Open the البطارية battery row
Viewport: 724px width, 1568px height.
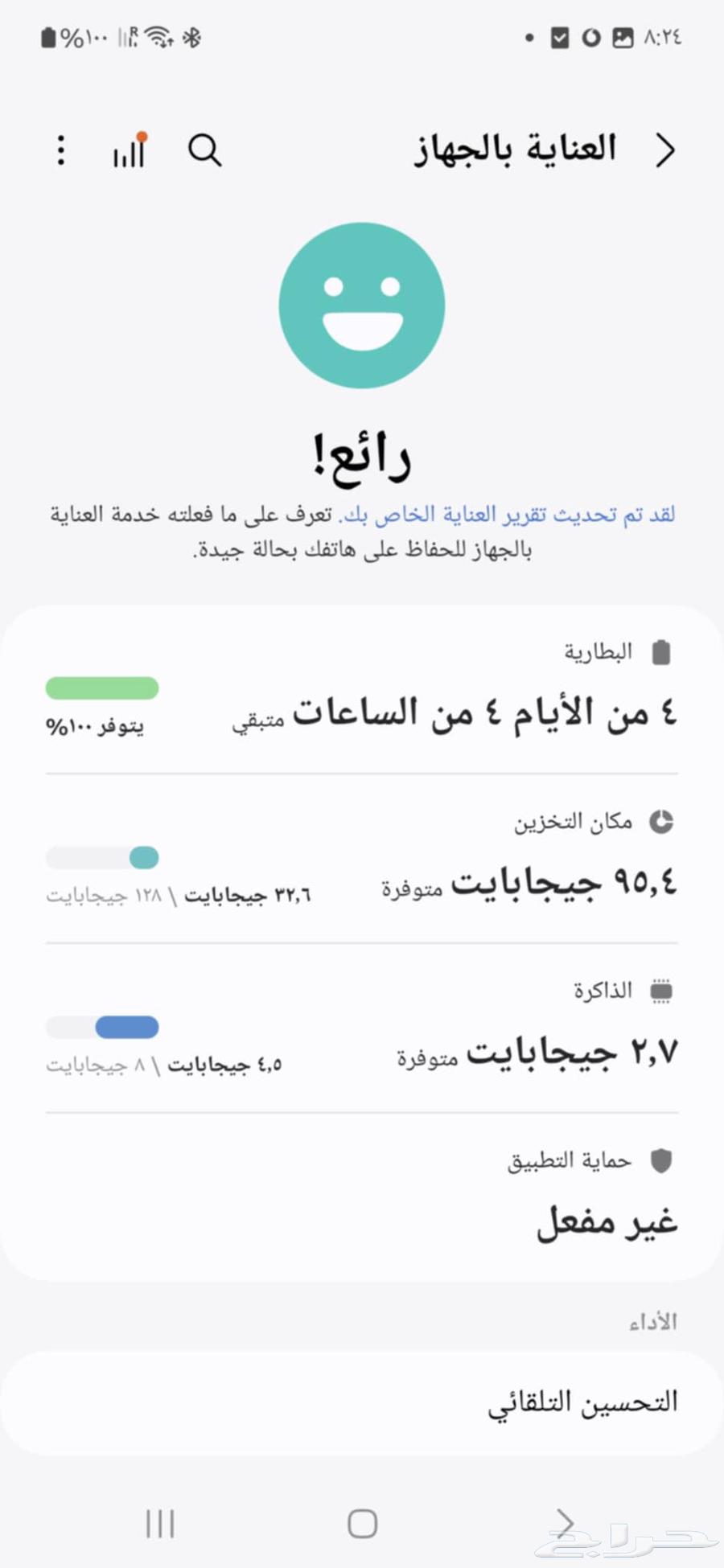click(362, 693)
